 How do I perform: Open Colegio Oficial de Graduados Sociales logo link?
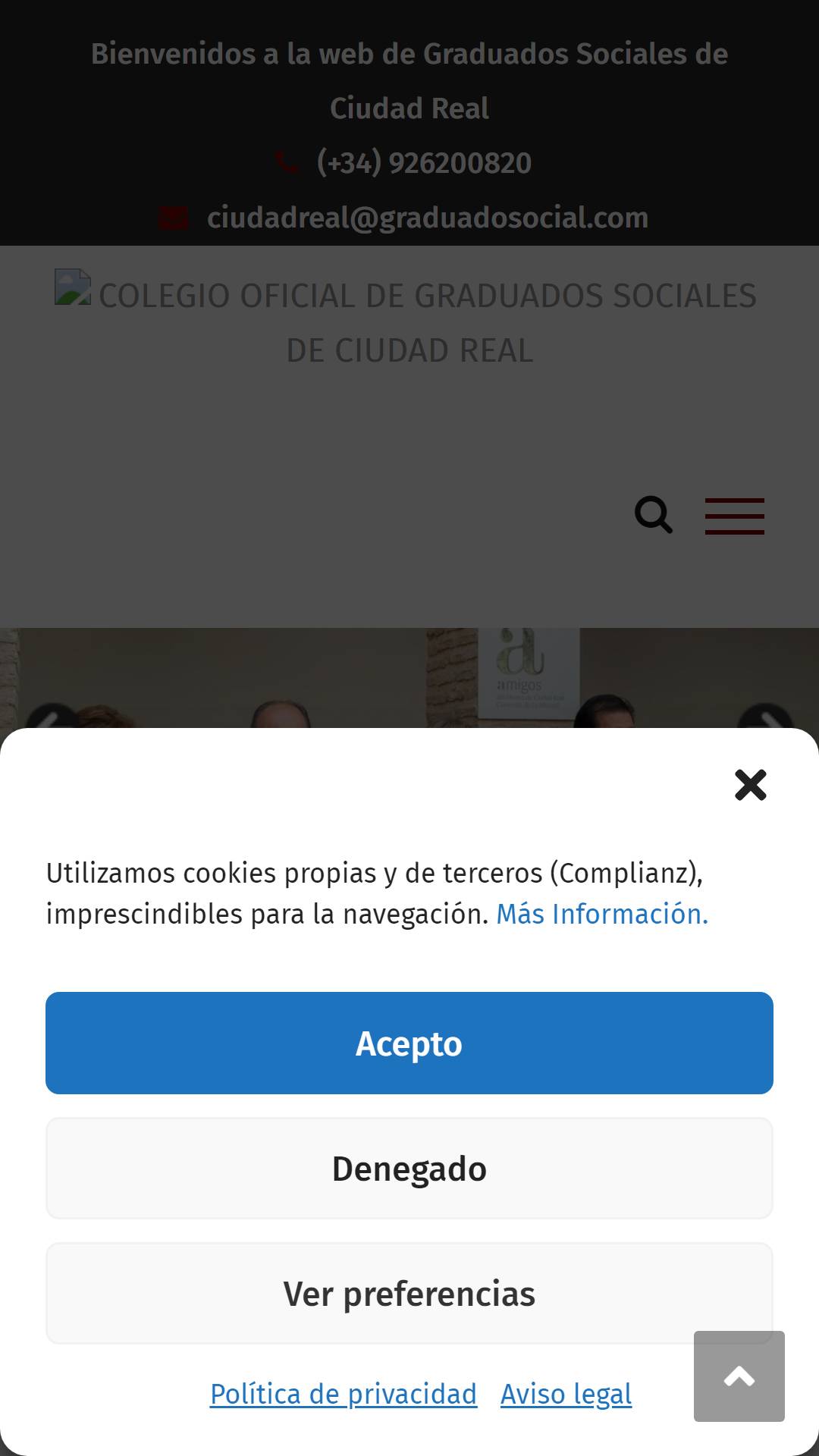(409, 322)
